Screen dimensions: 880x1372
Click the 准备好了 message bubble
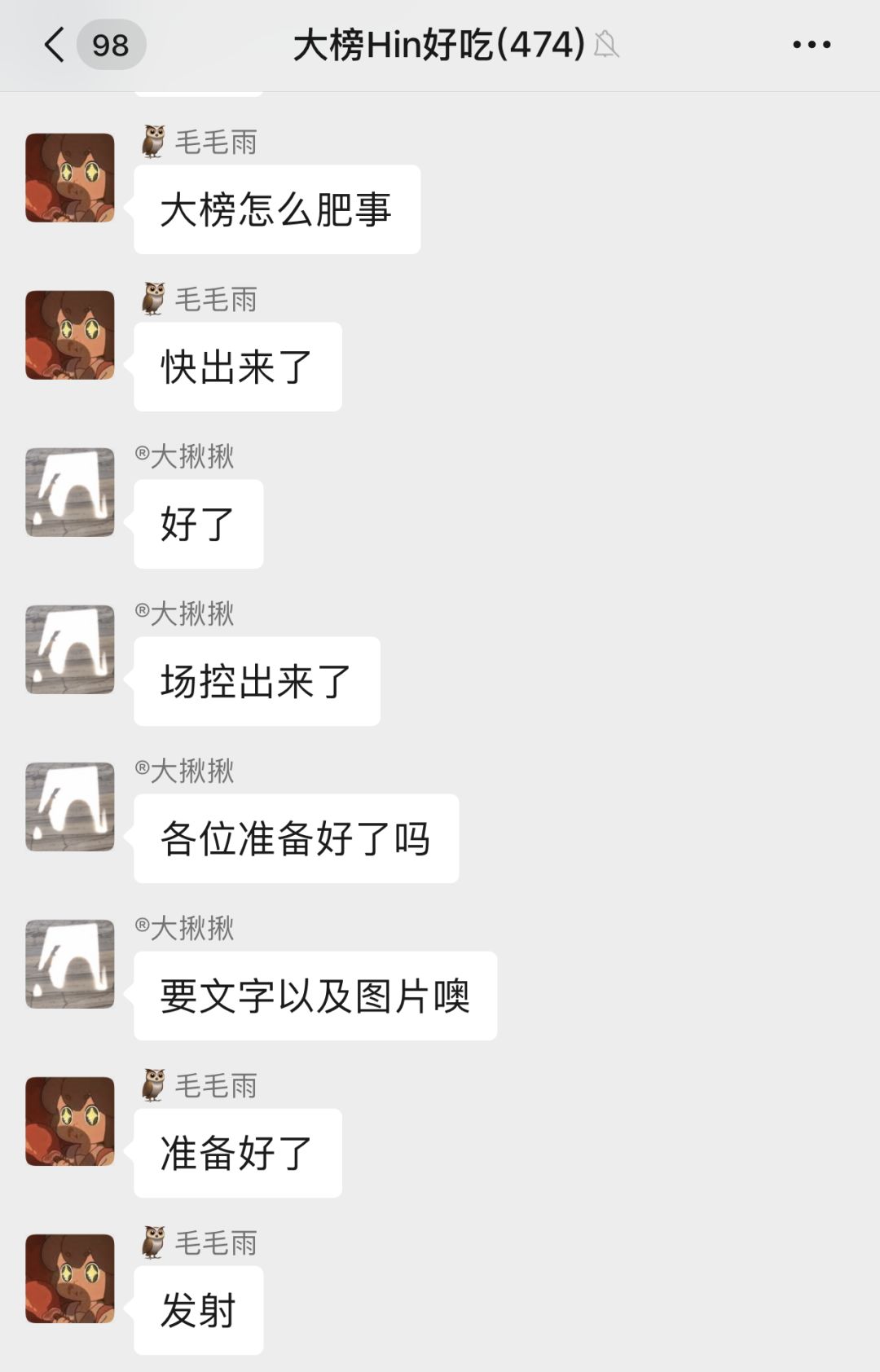point(237,1152)
